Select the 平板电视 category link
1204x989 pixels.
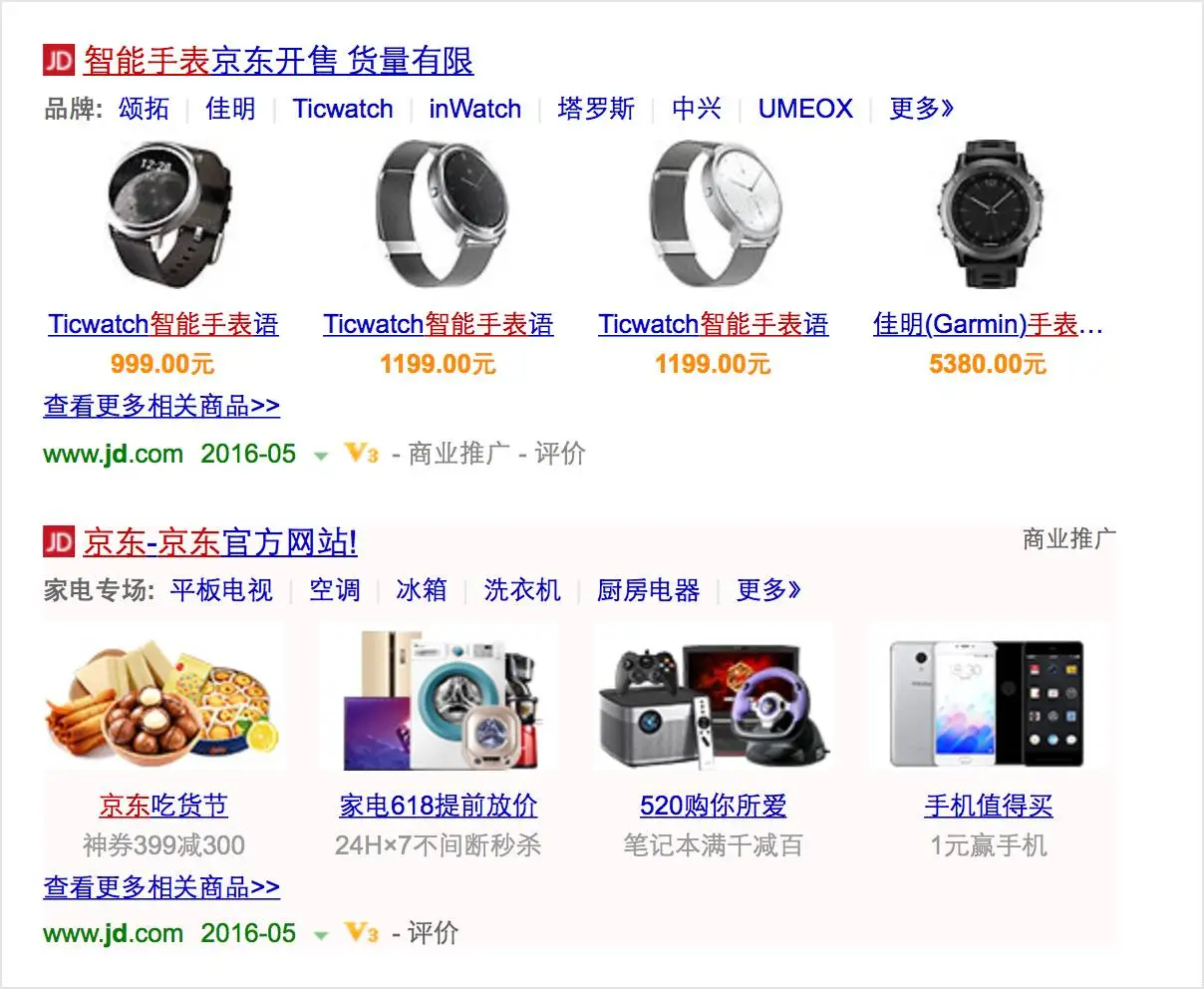point(221,590)
